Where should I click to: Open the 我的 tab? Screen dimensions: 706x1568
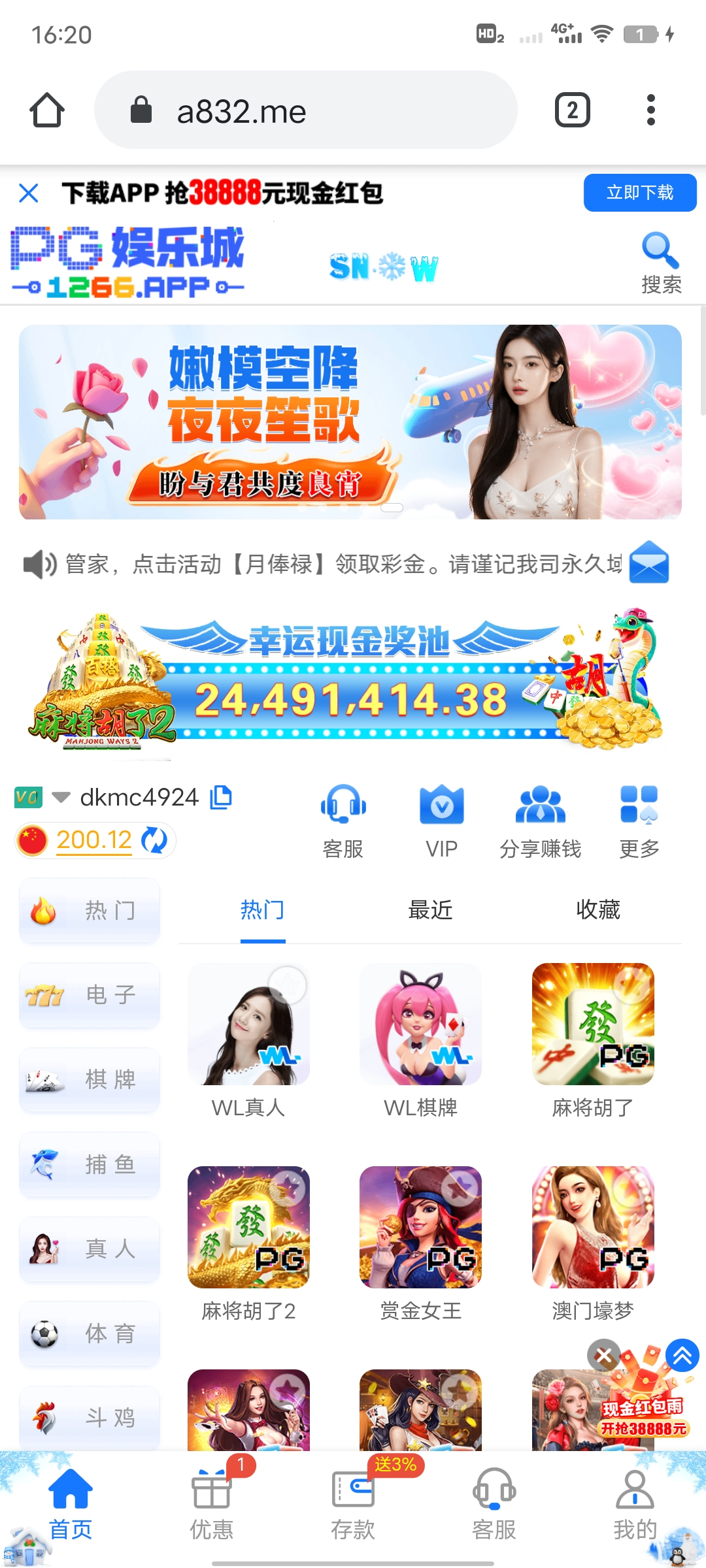click(x=635, y=1503)
